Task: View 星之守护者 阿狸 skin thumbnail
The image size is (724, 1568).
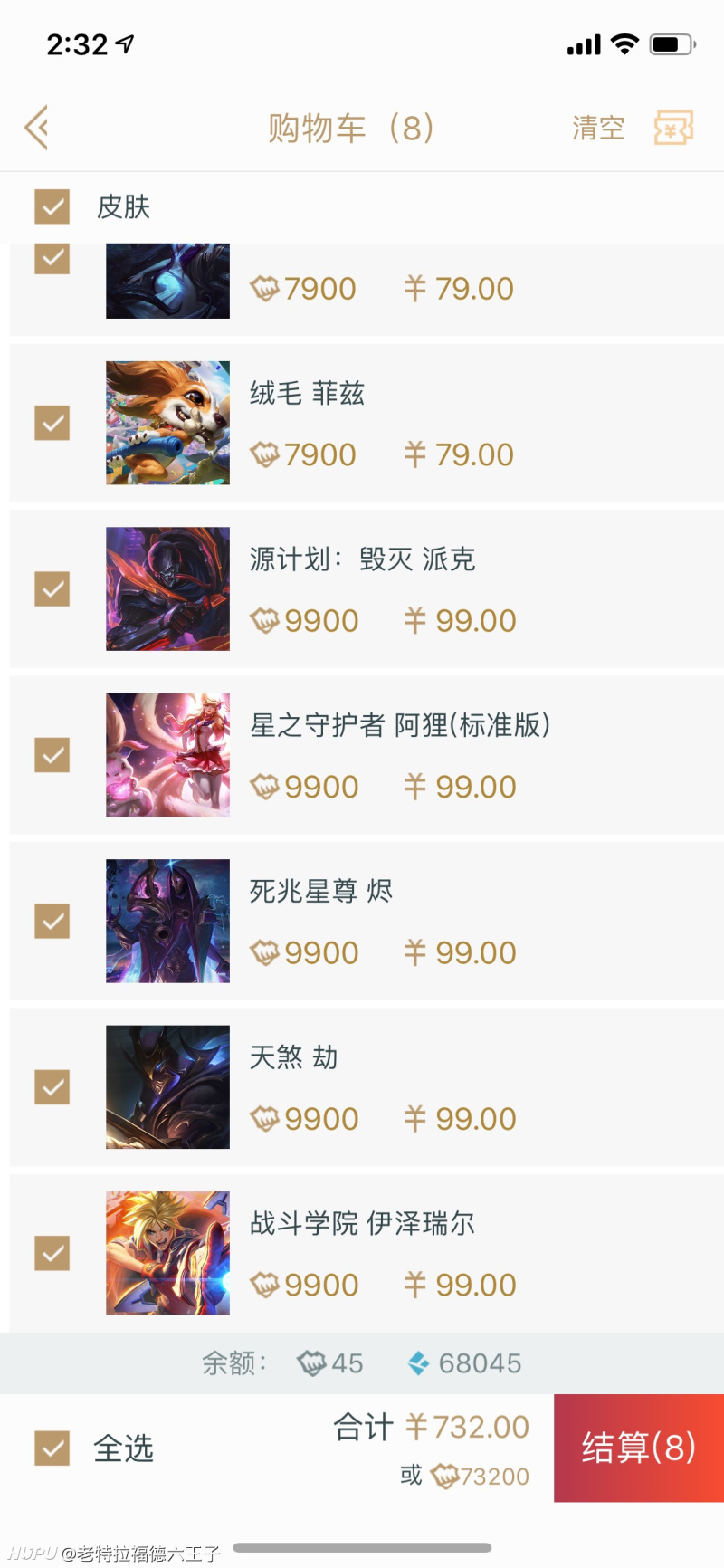Action: [167, 755]
